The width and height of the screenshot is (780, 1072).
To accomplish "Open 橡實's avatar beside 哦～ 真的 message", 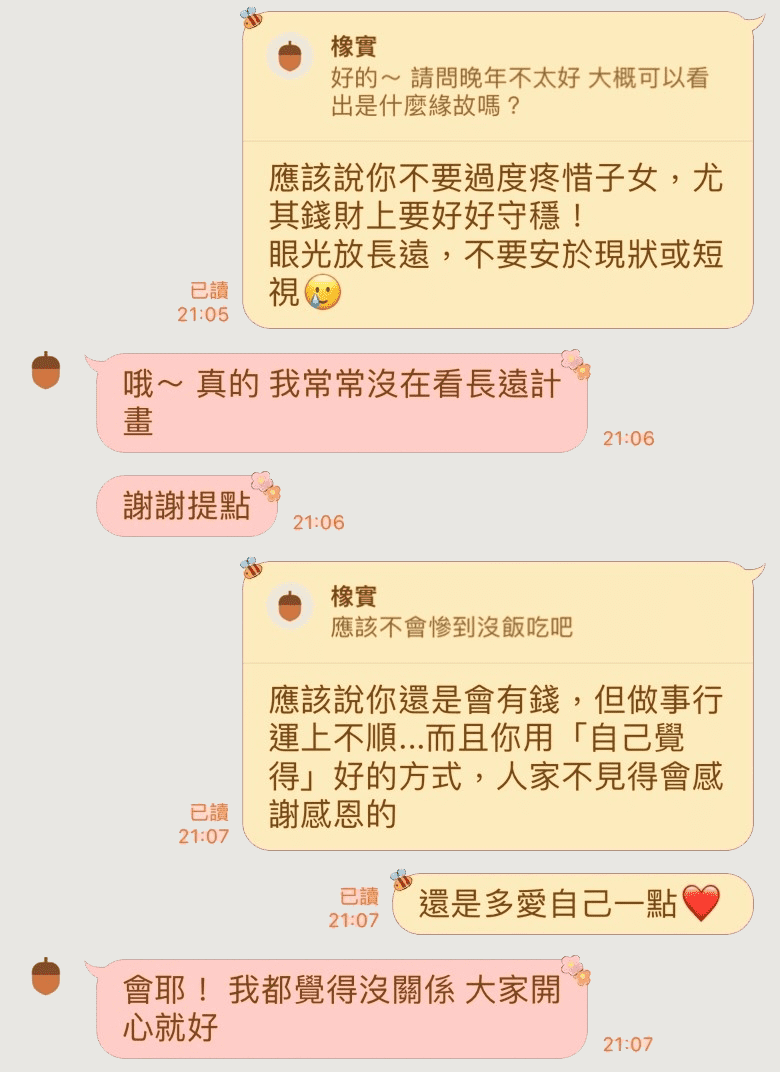I will click(46, 371).
